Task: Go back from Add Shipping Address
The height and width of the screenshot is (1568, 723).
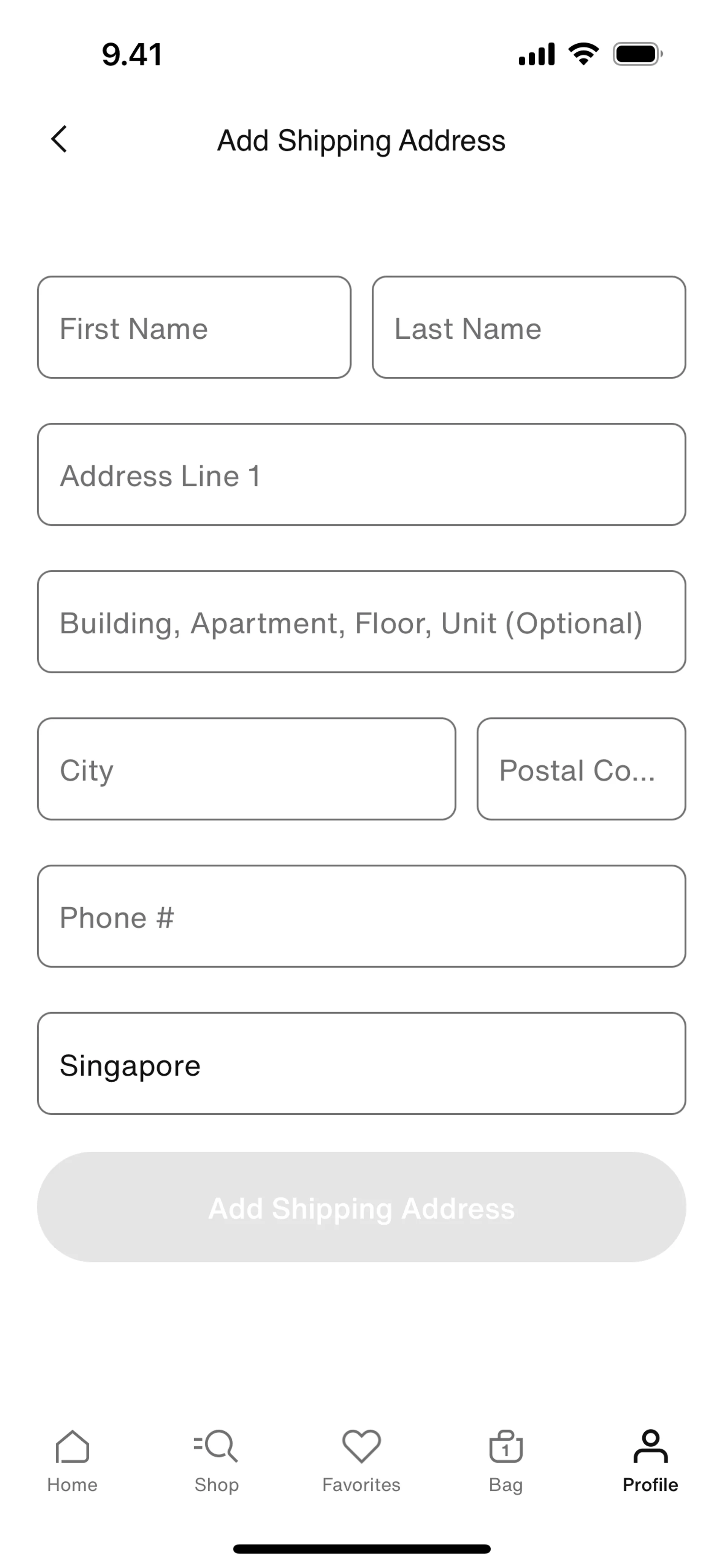Action: point(59,139)
